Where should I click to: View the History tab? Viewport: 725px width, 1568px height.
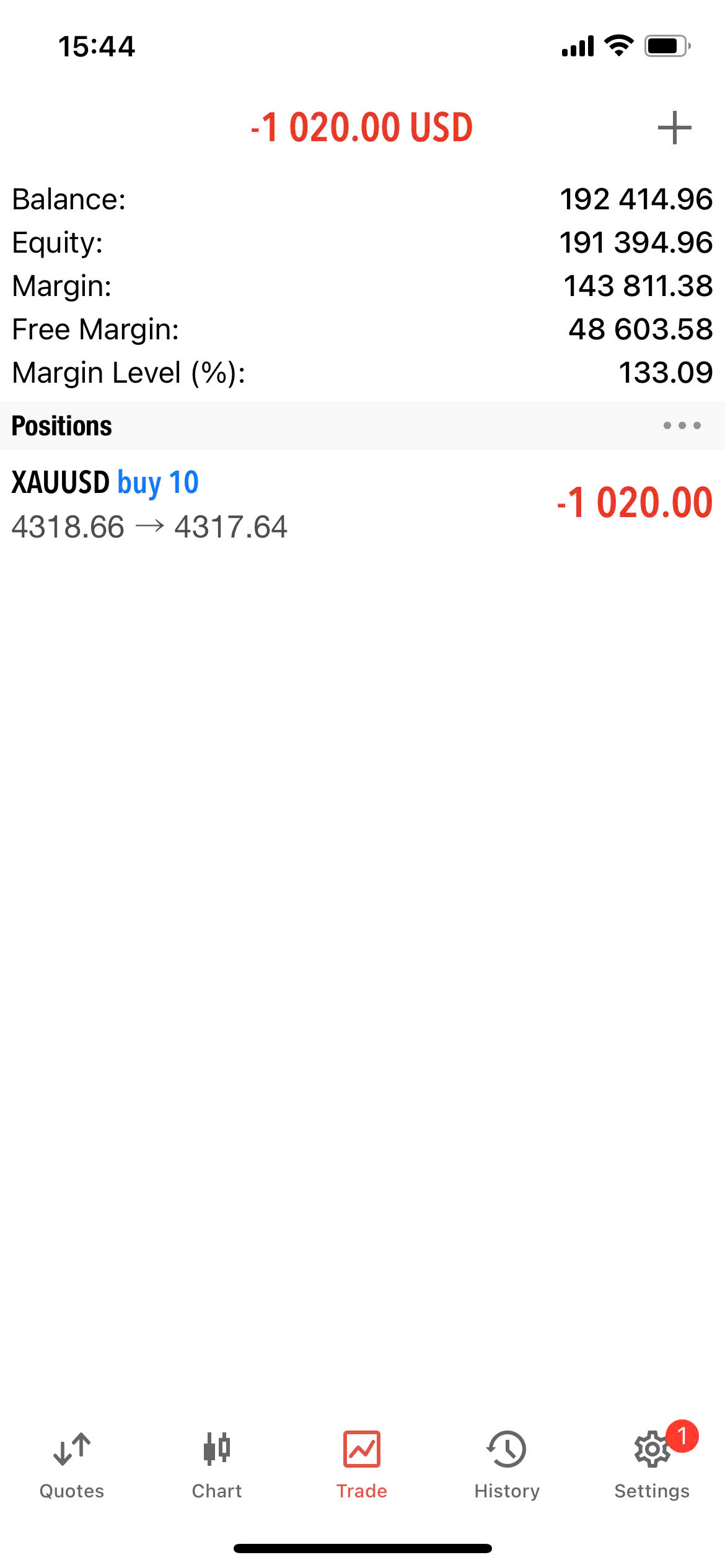coord(507,1465)
